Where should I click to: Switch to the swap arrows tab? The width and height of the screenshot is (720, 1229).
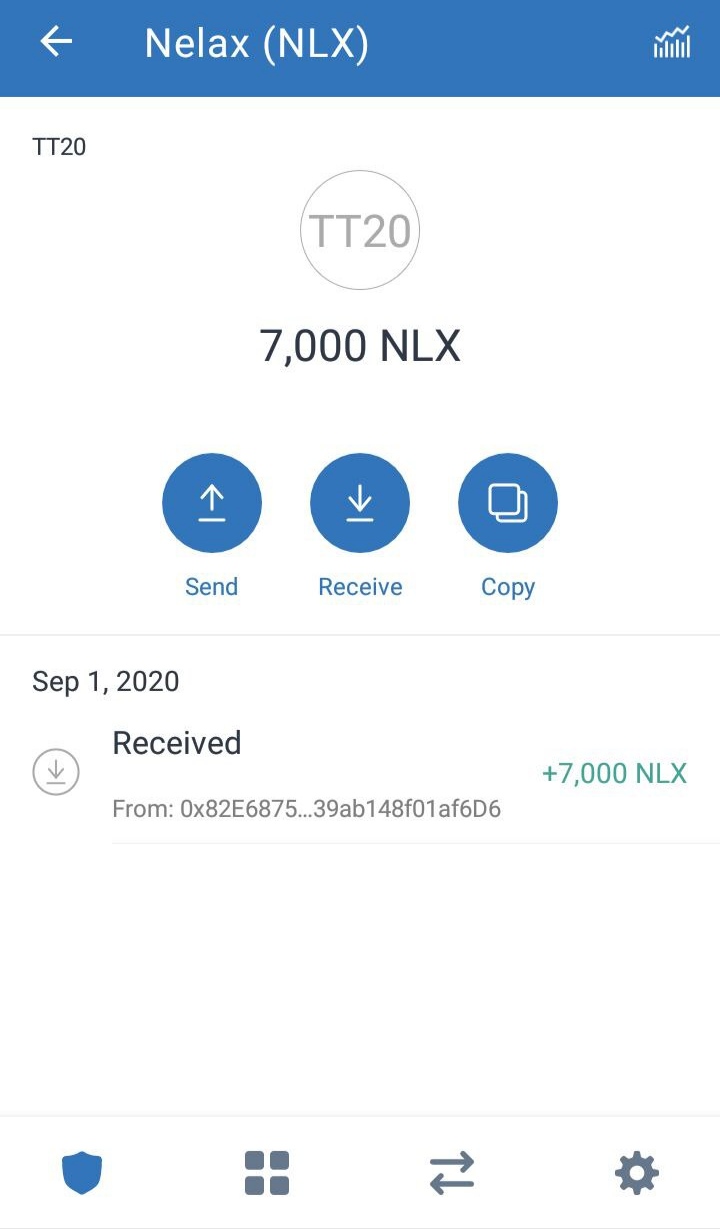click(452, 1172)
